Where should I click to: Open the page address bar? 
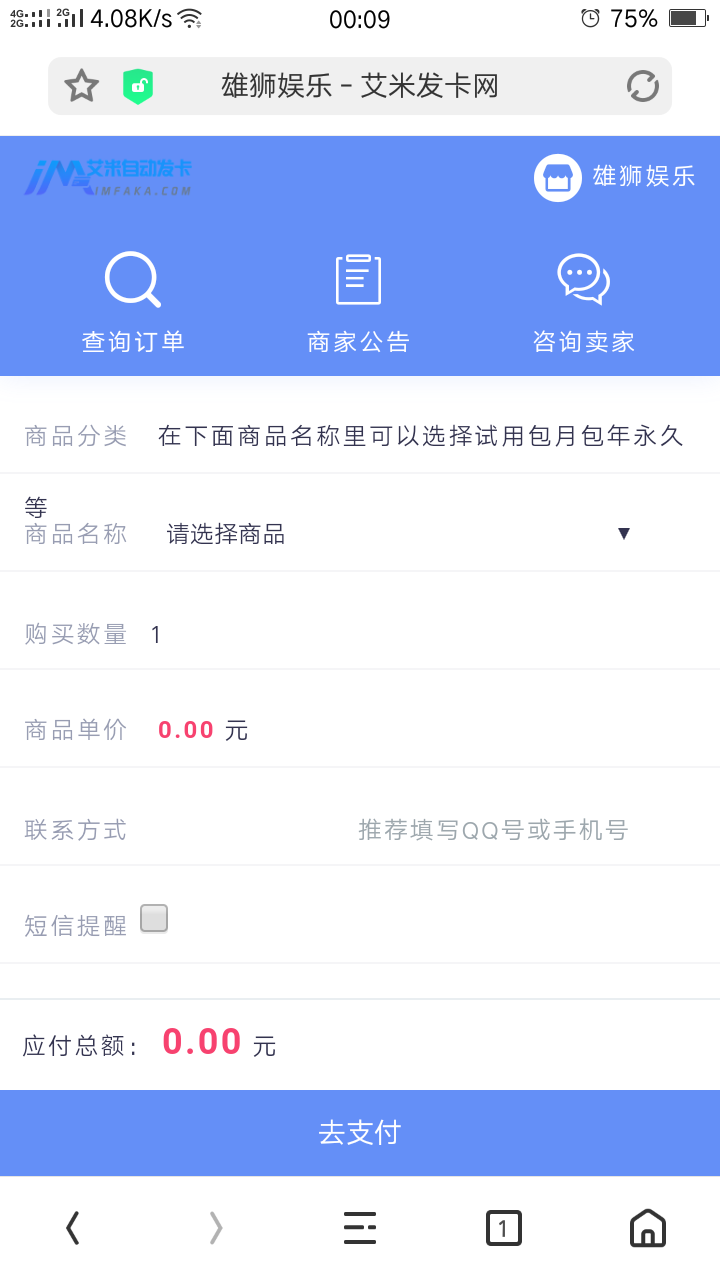pos(360,87)
